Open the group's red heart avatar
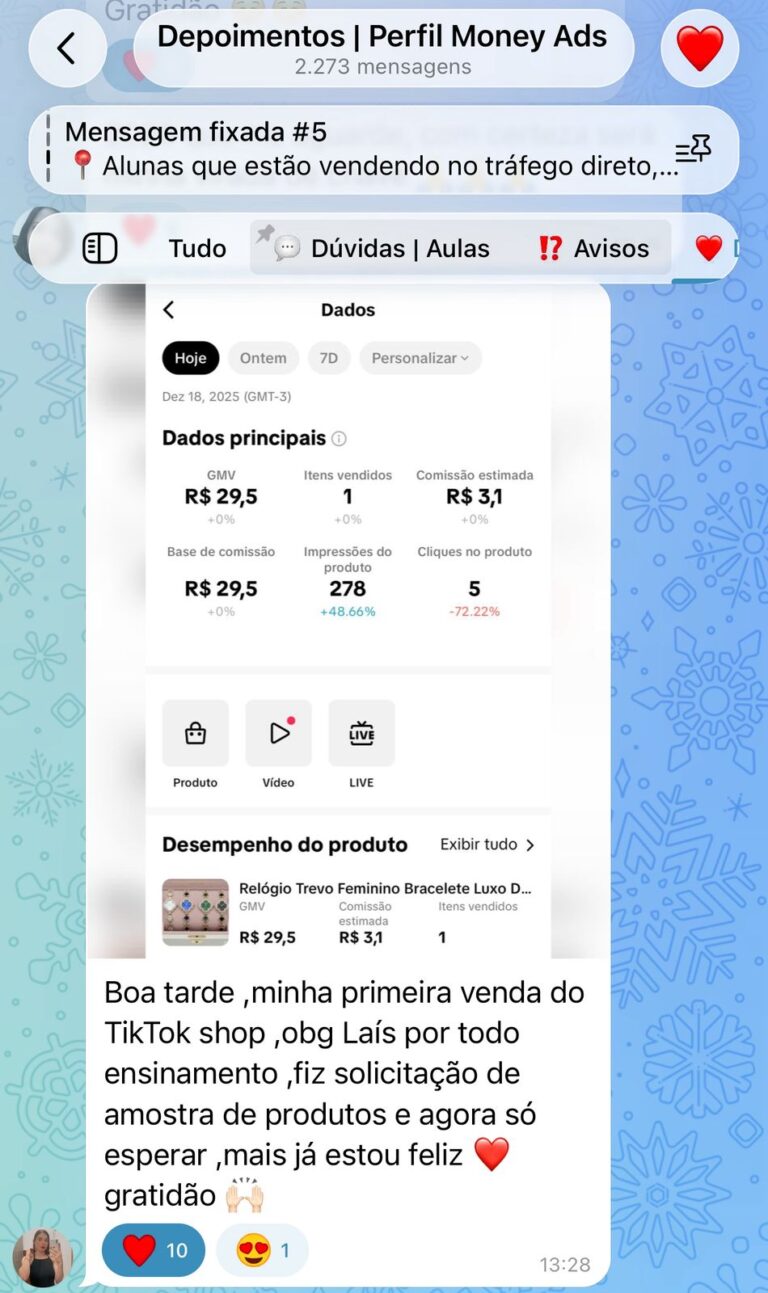Image resolution: width=768 pixels, height=1293 pixels. point(700,48)
